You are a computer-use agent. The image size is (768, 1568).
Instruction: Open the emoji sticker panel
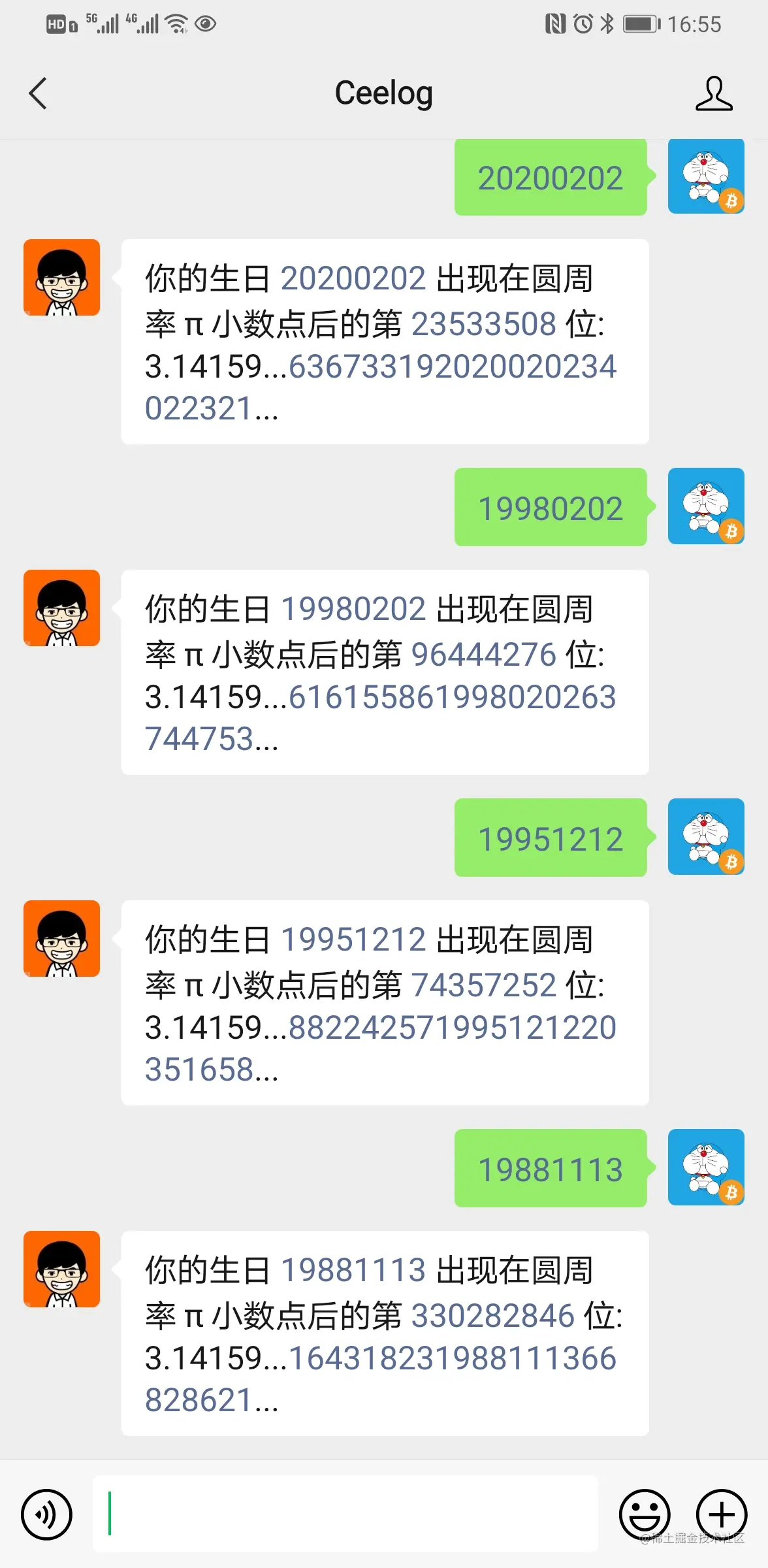pos(644,1514)
